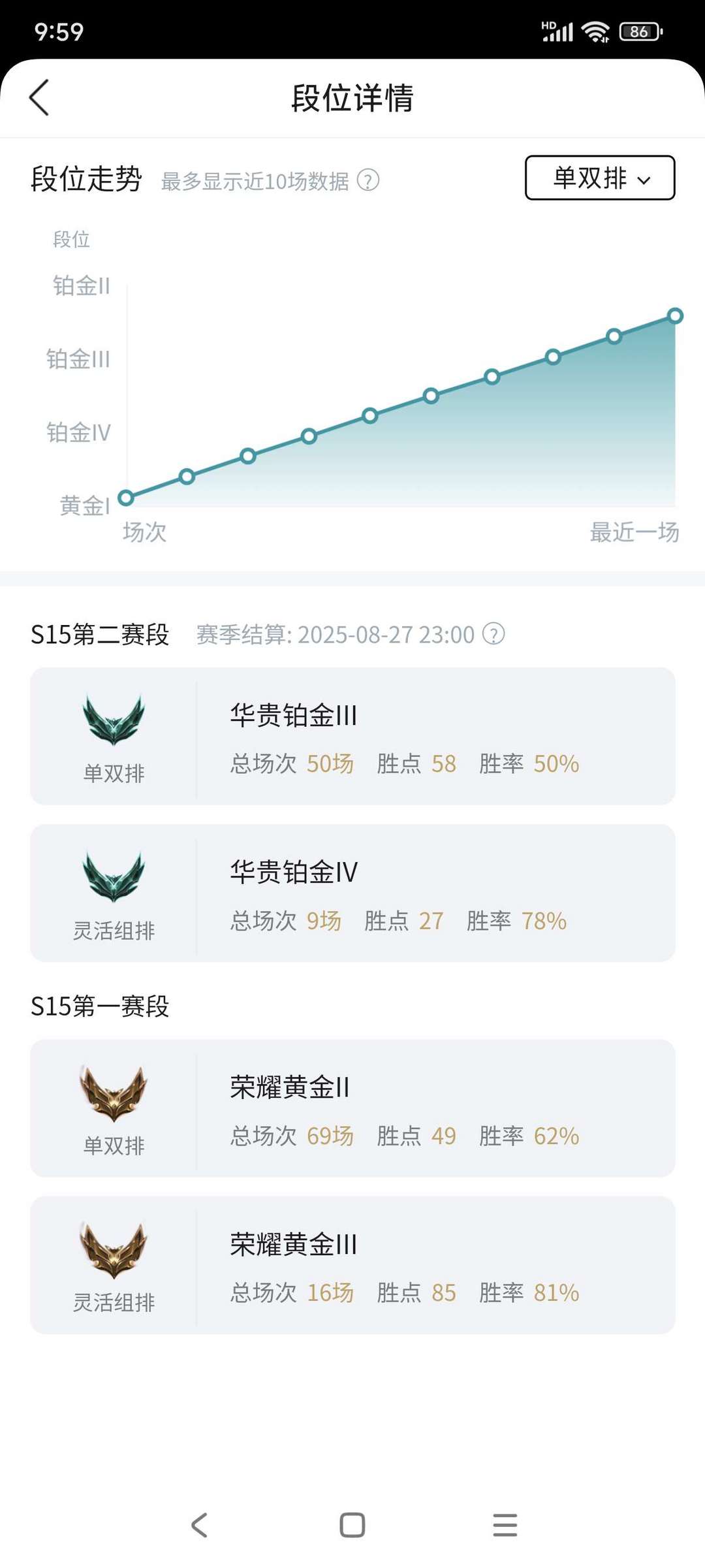Tap the help icon beside 赛季结算 date
The image size is (705, 1568).
click(x=493, y=634)
